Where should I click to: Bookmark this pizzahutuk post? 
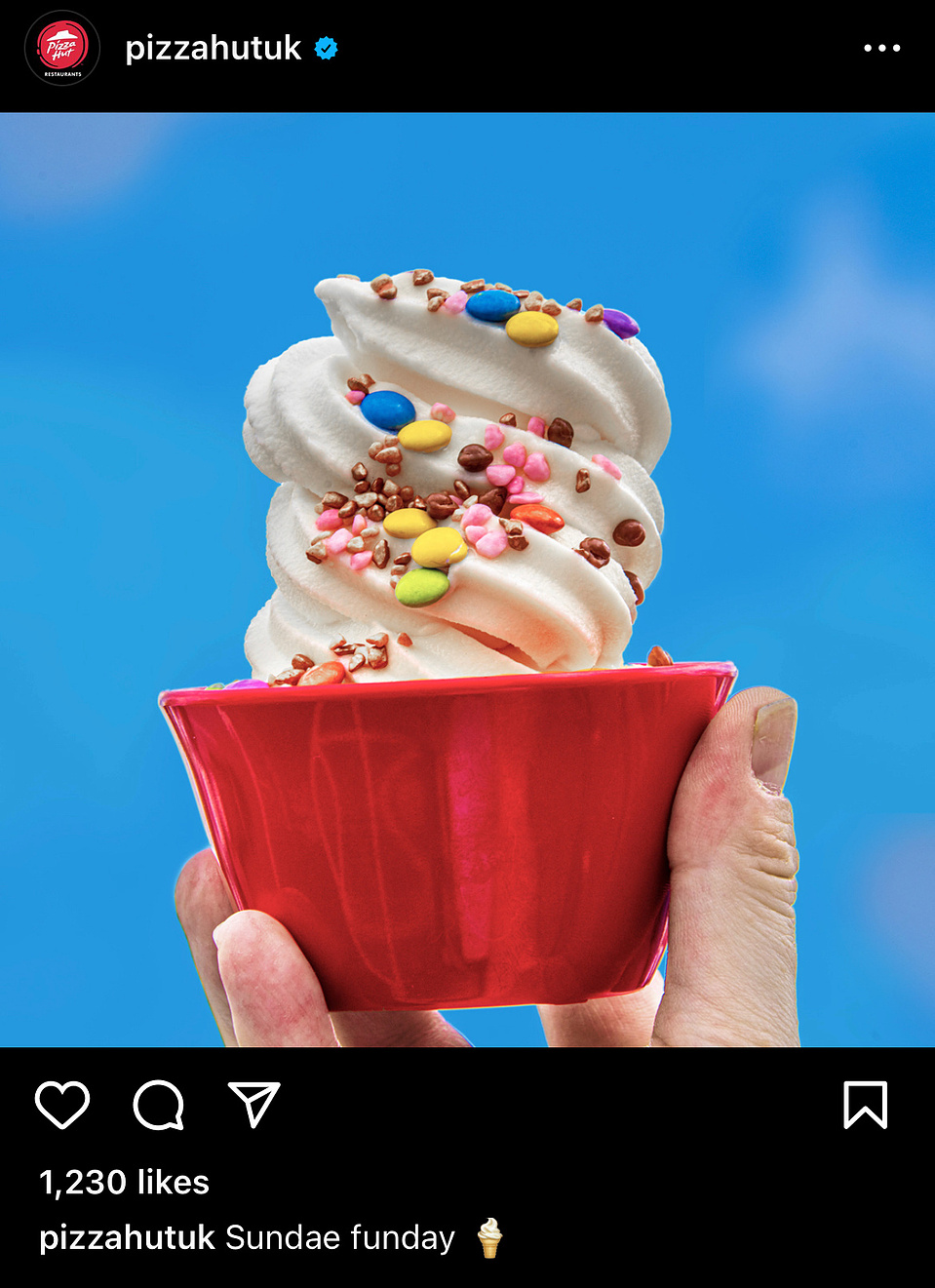[865, 1105]
